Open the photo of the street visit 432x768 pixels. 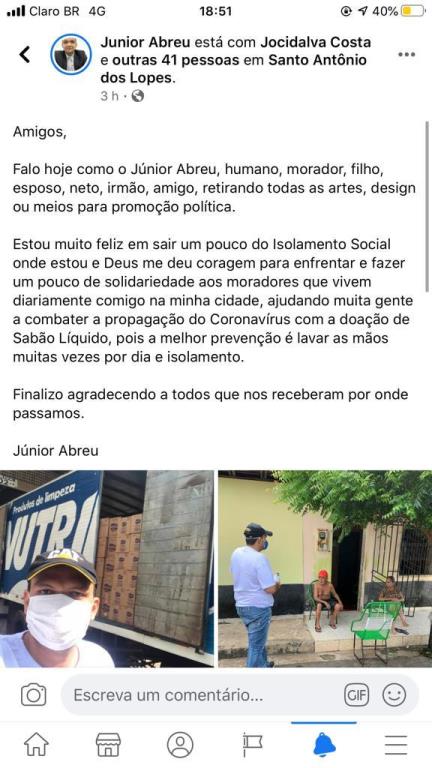coord(325,569)
